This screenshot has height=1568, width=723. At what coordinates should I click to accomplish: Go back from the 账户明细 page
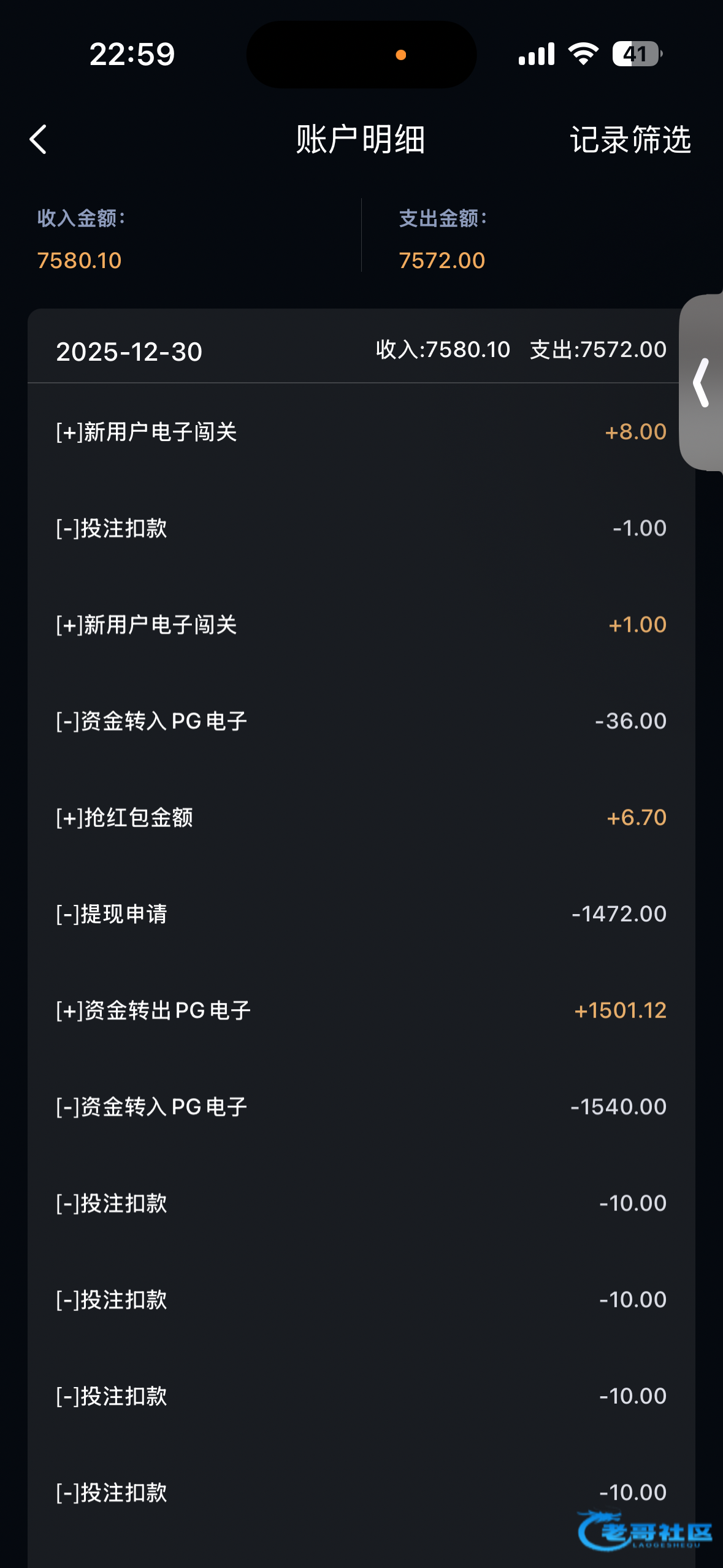tap(39, 139)
